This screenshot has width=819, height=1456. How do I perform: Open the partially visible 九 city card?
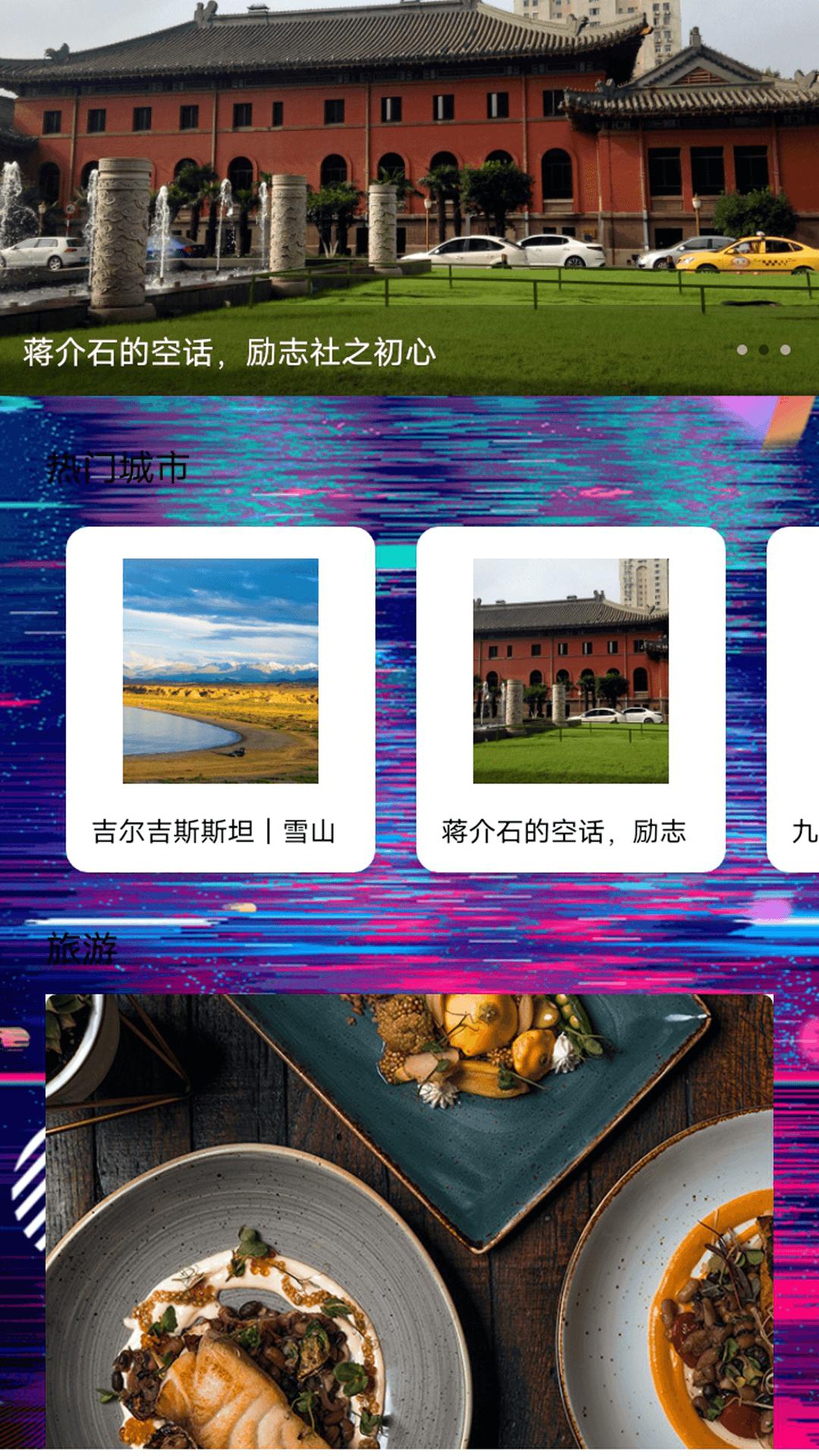coord(796,698)
